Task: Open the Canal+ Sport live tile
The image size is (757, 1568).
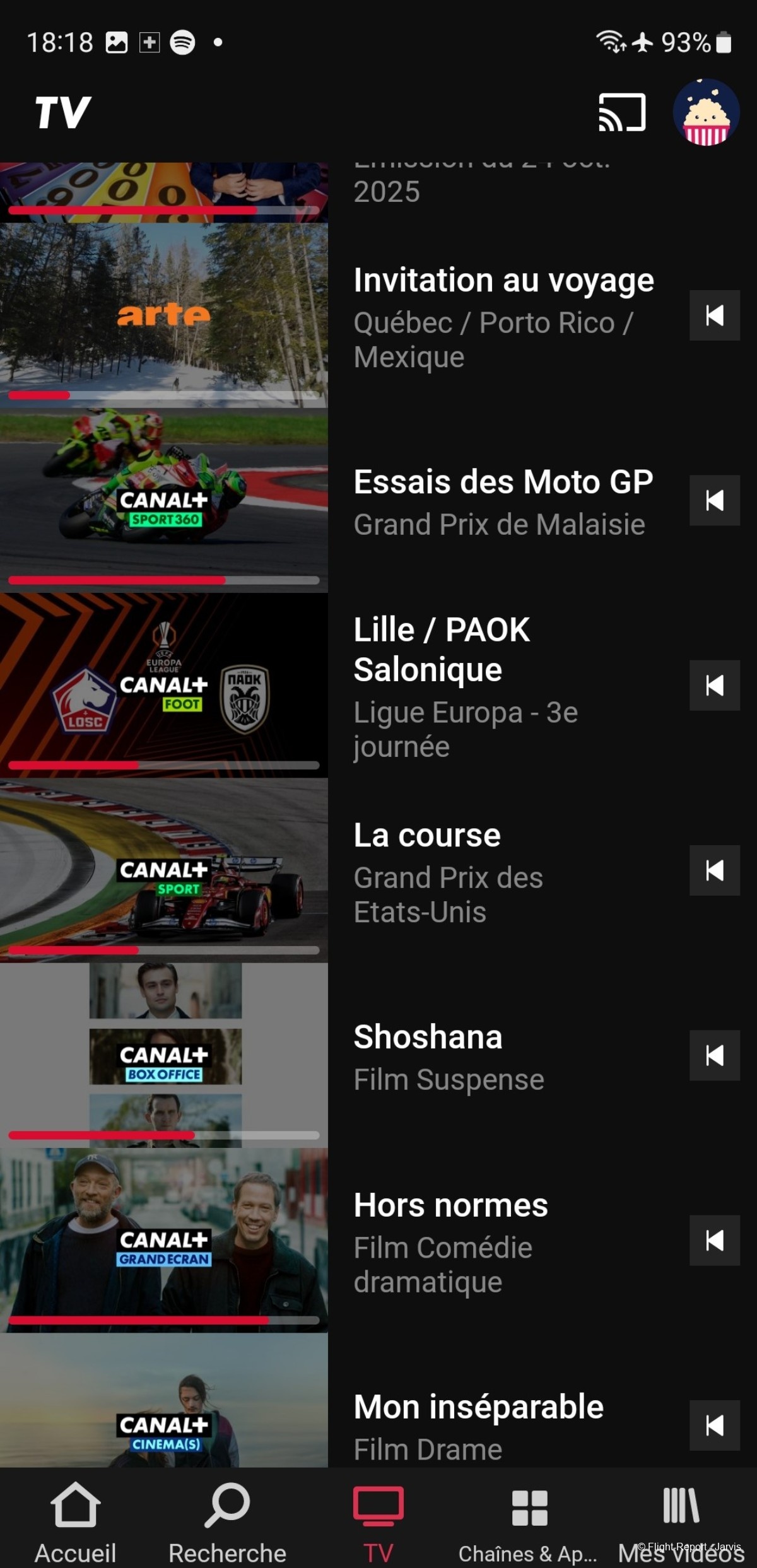Action: [x=164, y=870]
